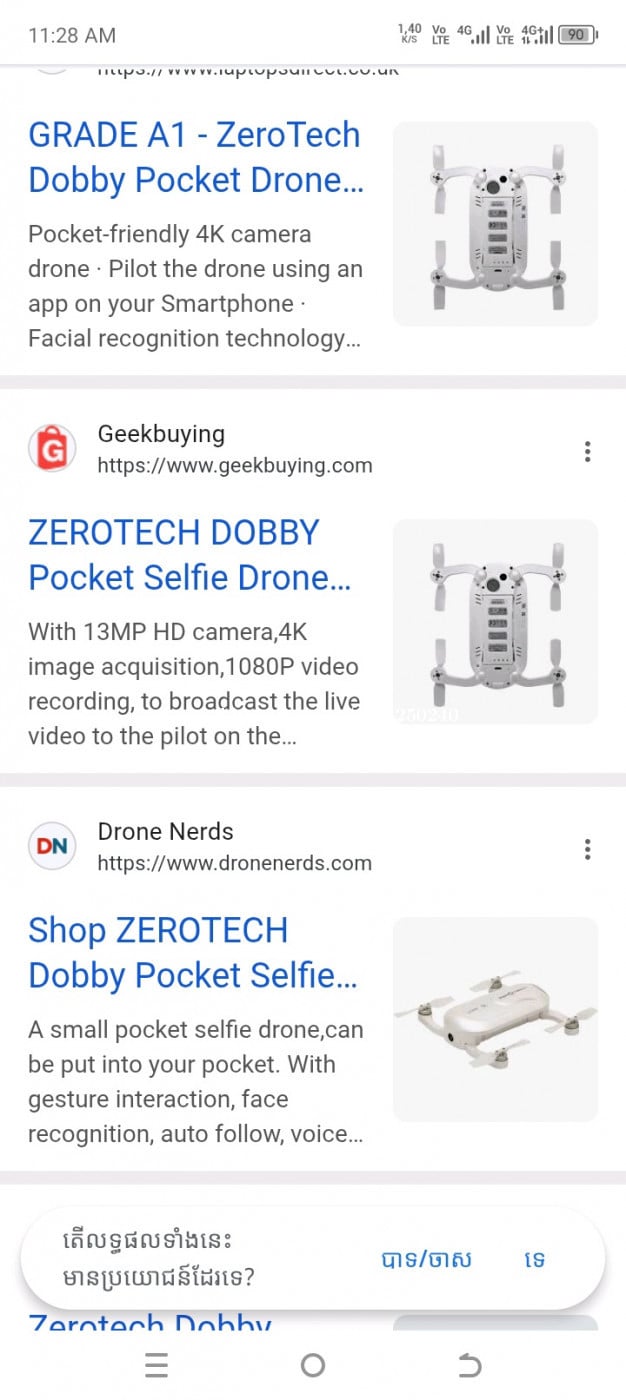This screenshot has width=626, height=1400.
Task: Open Shop ZEROTECH Dobby Pocket Selfie link
Action: click(x=192, y=952)
